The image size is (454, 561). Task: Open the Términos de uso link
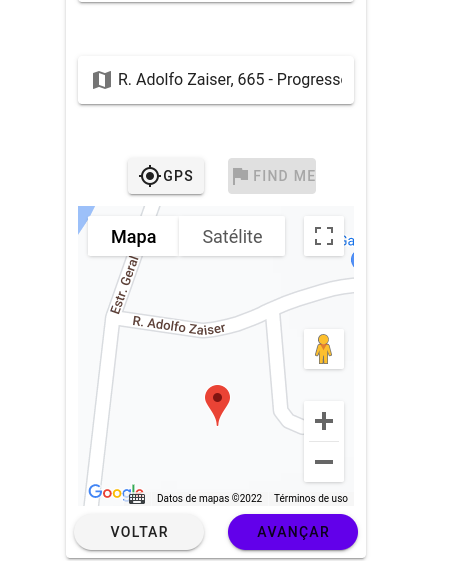tap(311, 498)
